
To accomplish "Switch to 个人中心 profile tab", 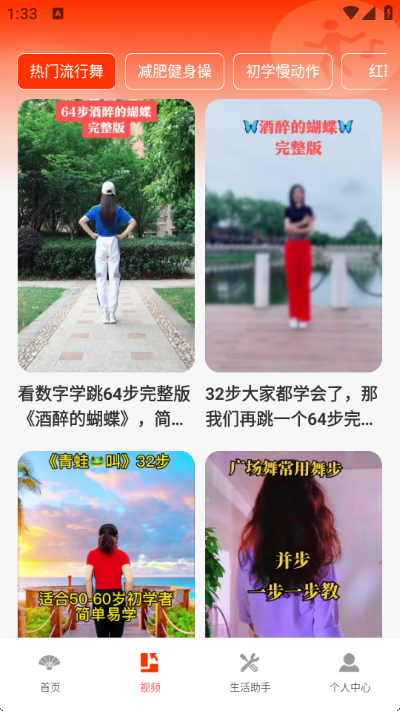I will (x=350, y=673).
